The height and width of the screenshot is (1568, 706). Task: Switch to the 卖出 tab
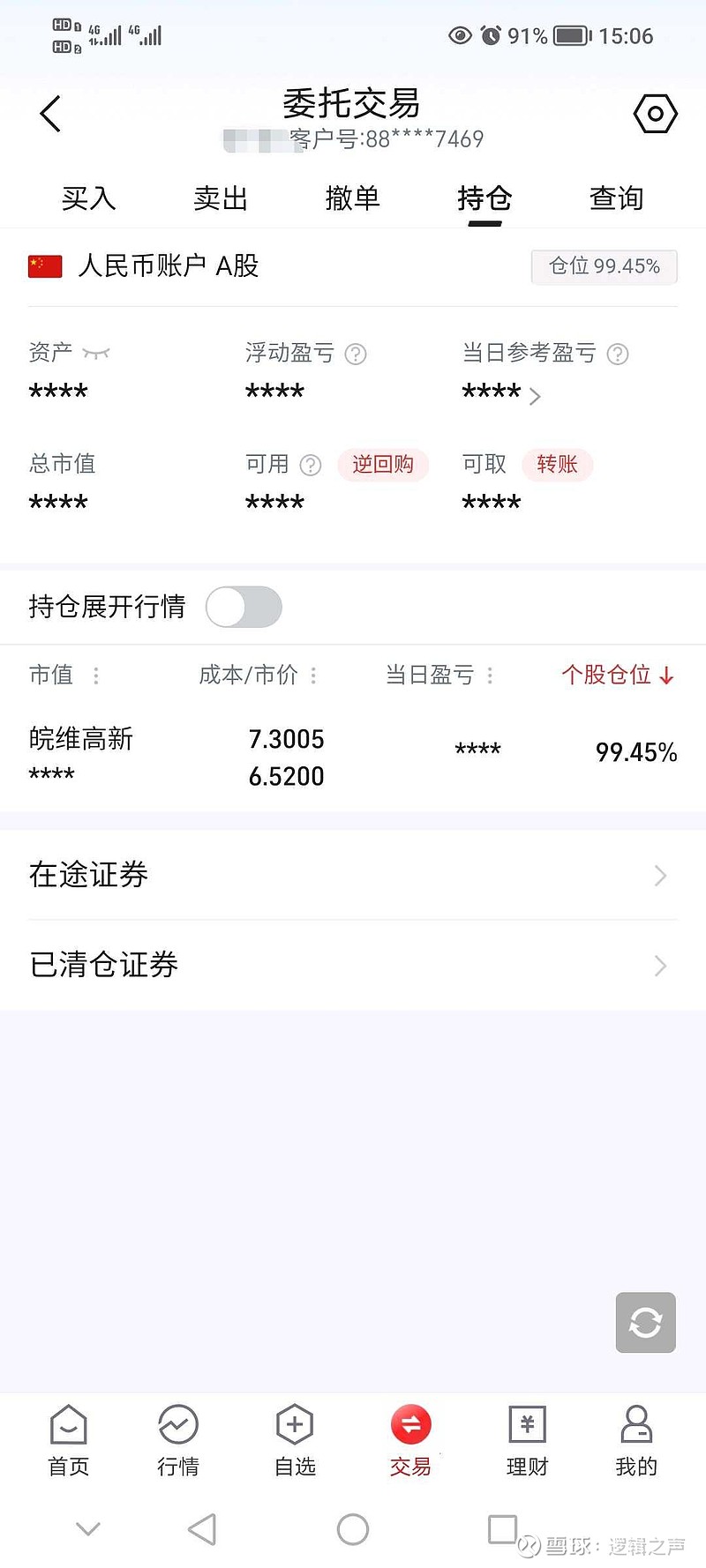click(x=220, y=198)
